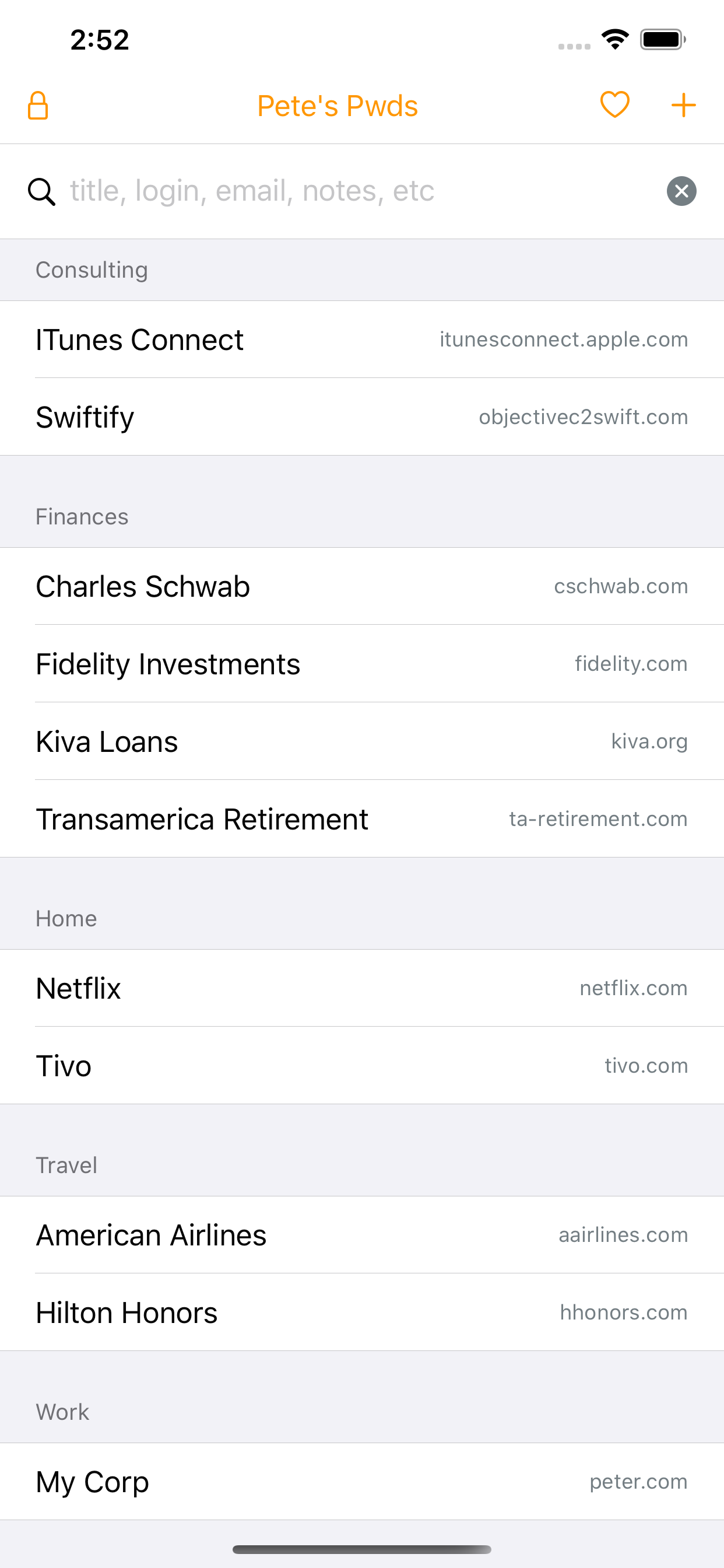Open the ITunes Connect entry
The width and height of the screenshot is (724, 1568).
[x=362, y=339]
